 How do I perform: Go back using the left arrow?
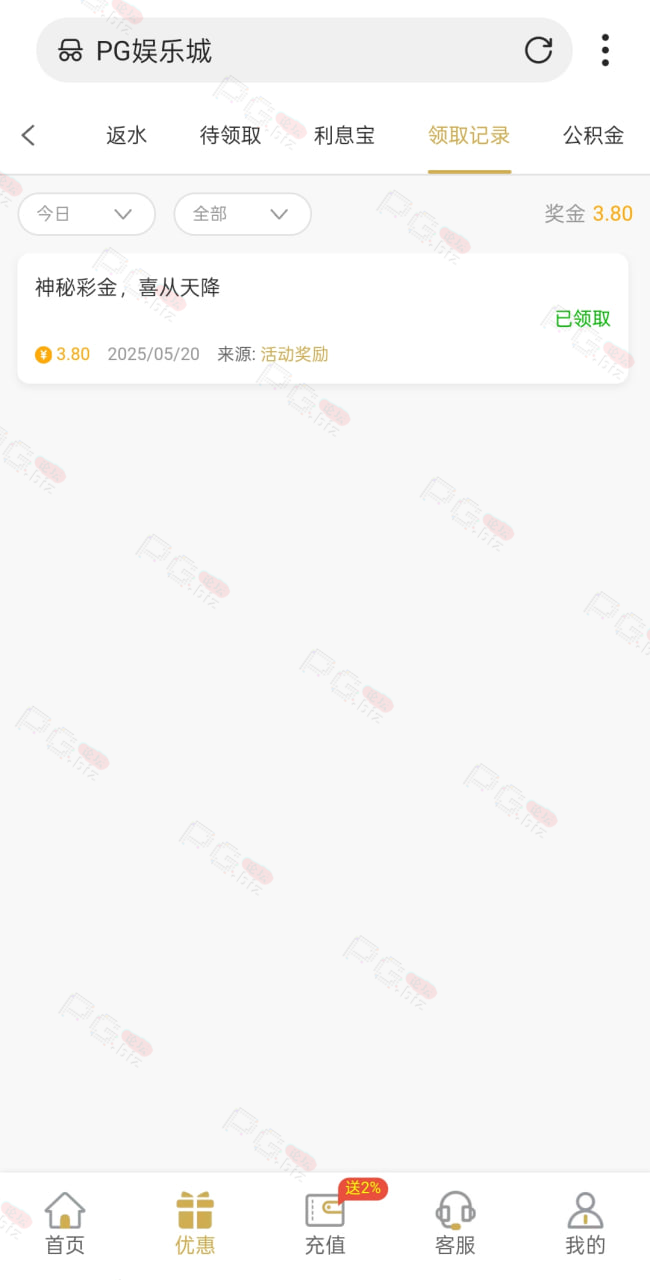(x=28, y=135)
